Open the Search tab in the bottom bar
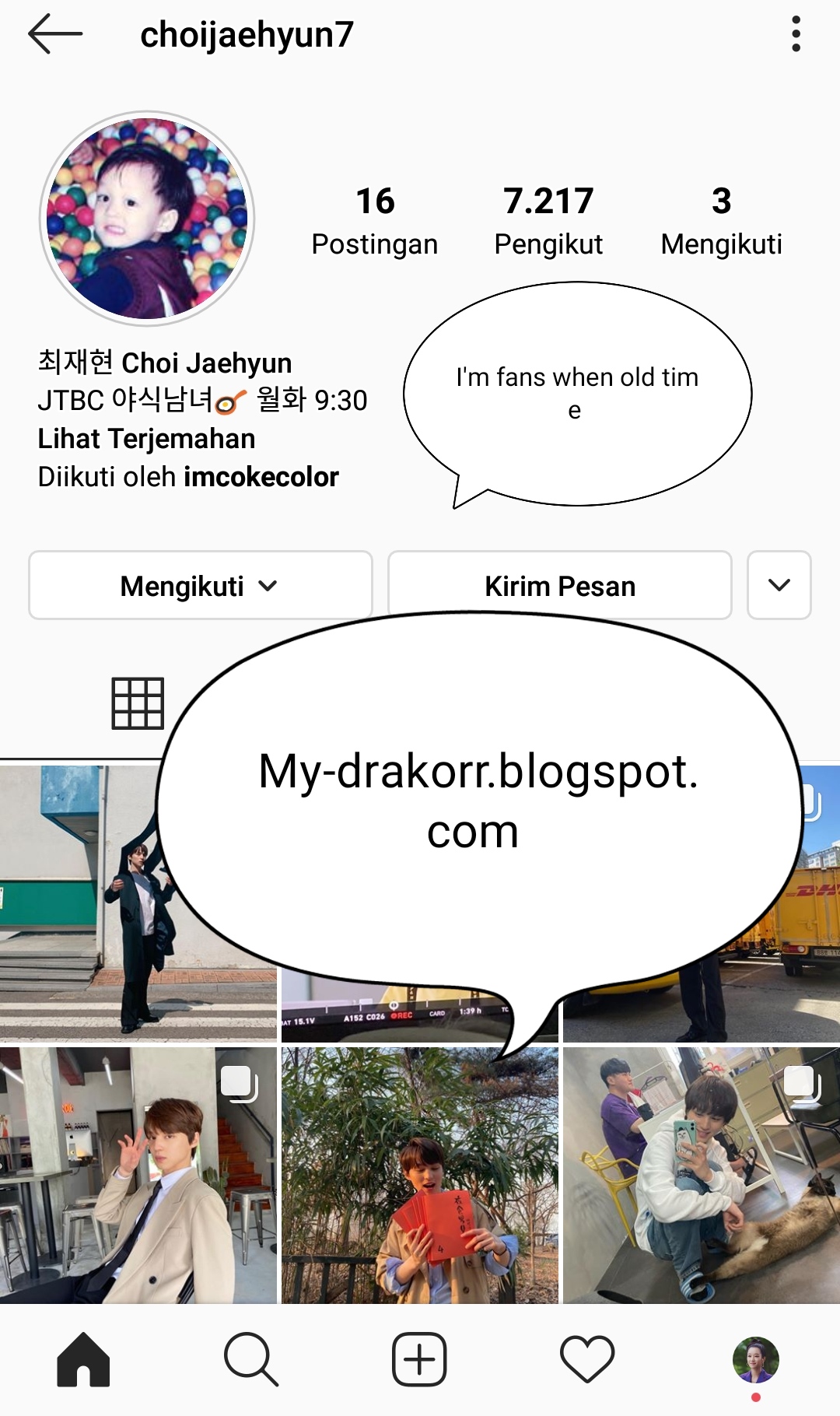 (x=251, y=1360)
